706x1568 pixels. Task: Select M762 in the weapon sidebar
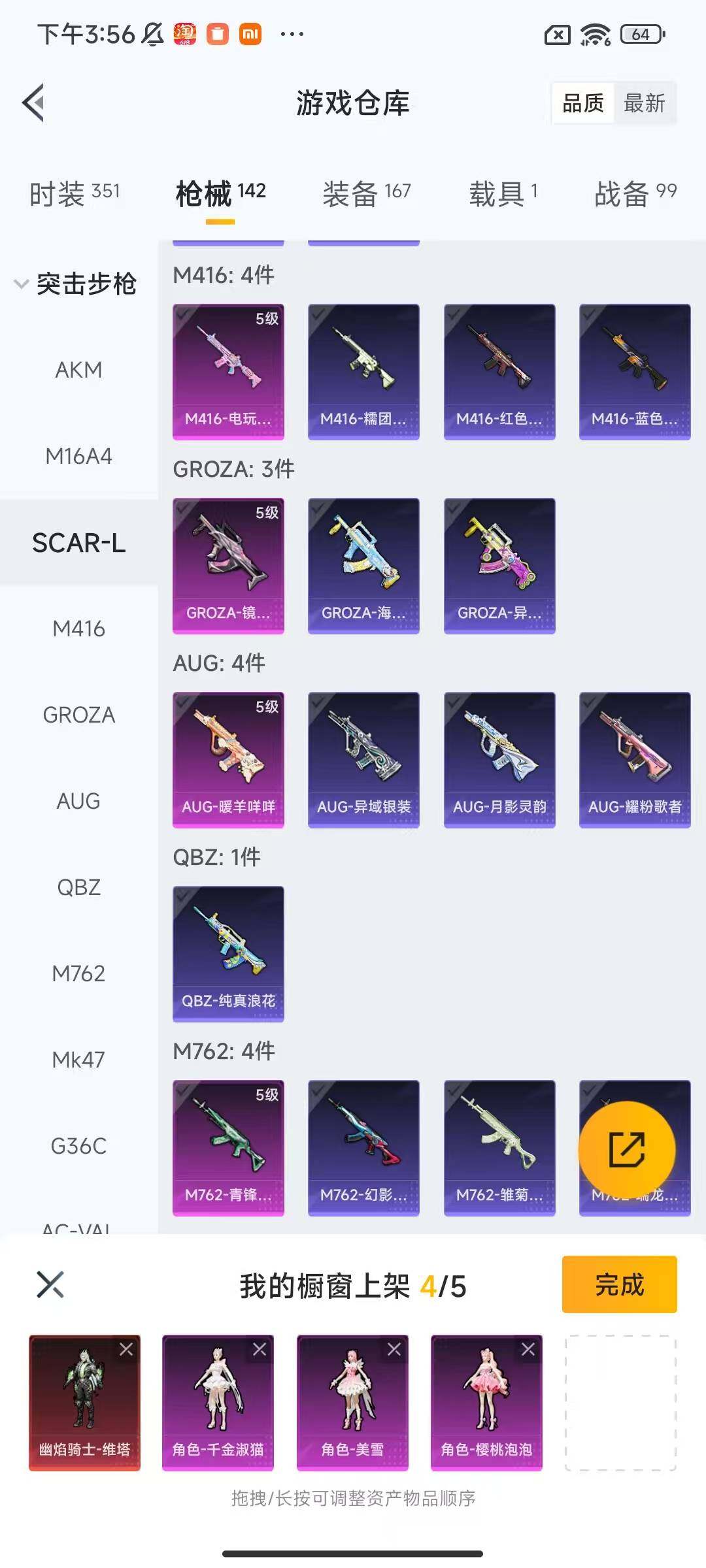78,973
